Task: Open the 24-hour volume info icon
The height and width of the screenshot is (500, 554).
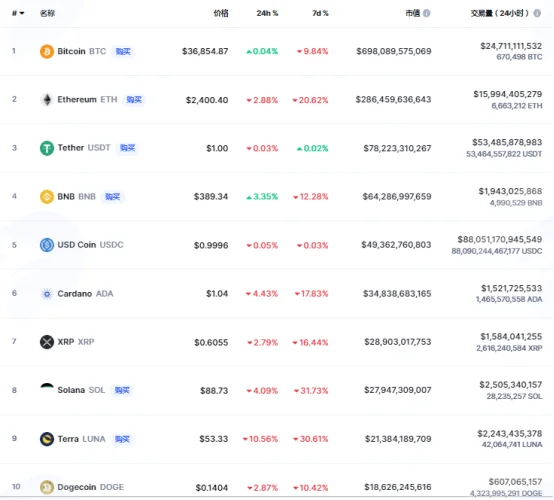Action: [x=537, y=13]
